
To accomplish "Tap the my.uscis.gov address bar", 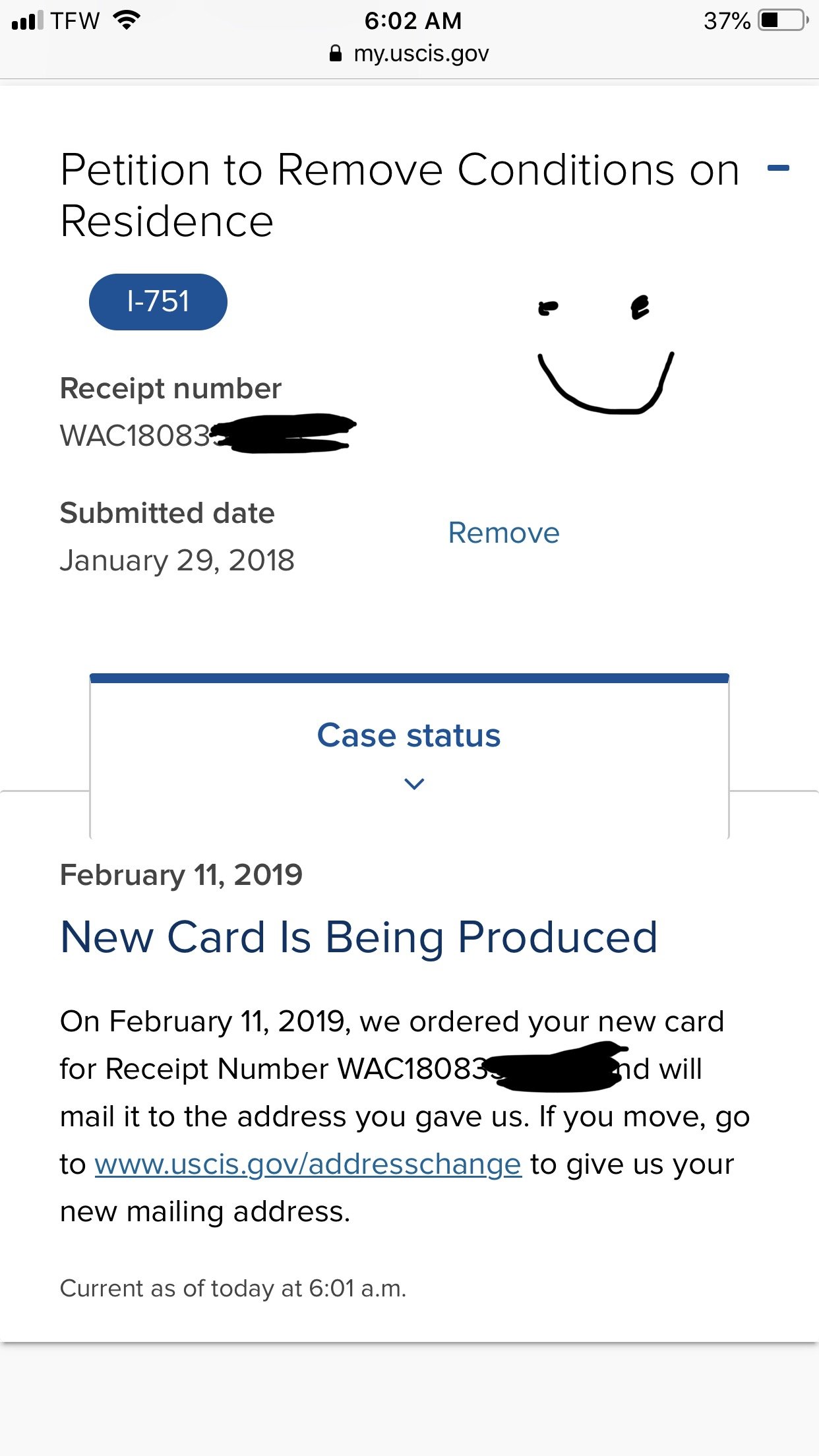I will pos(409,53).
